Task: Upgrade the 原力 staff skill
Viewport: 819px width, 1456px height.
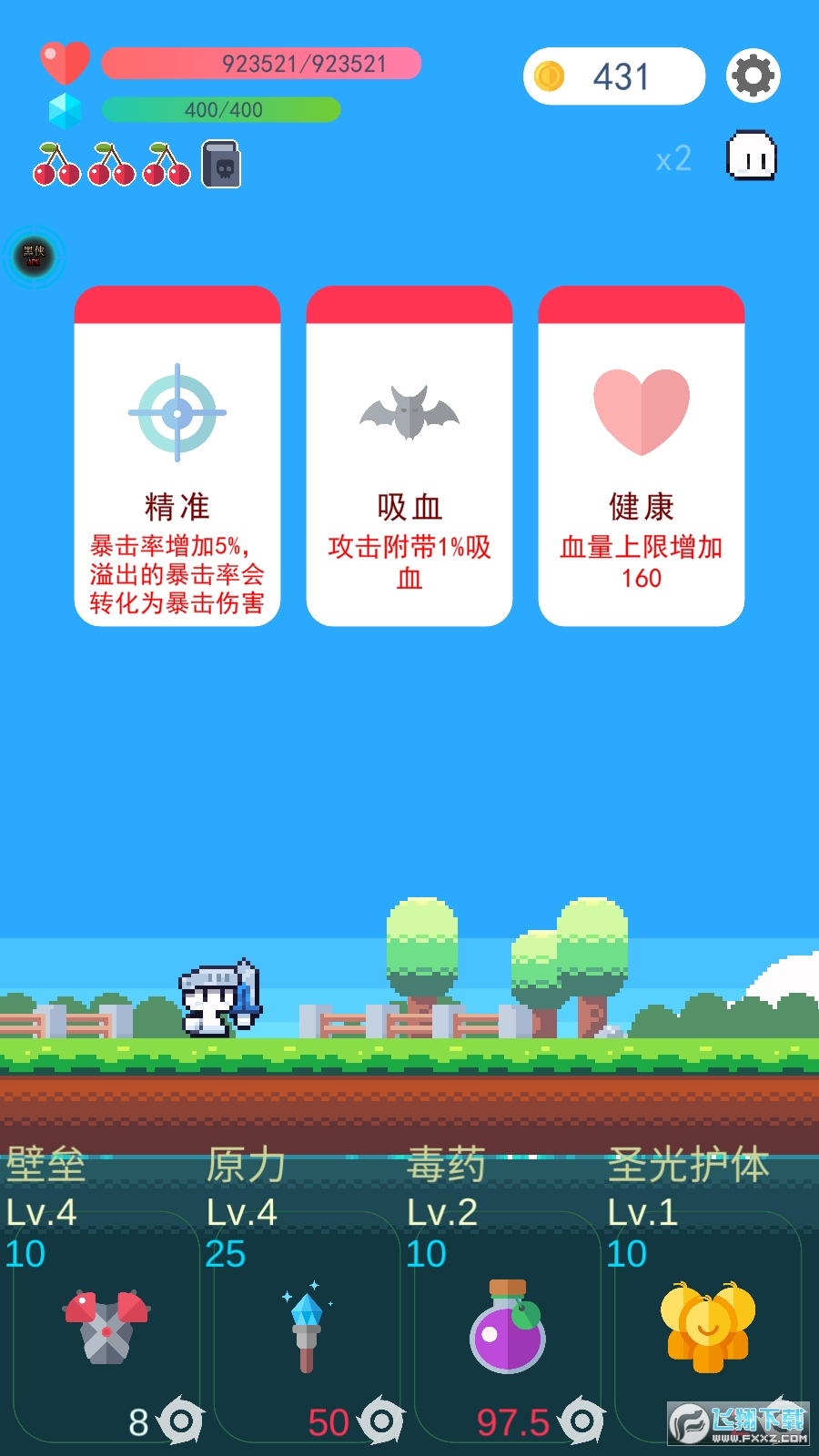Action: tap(307, 1329)
